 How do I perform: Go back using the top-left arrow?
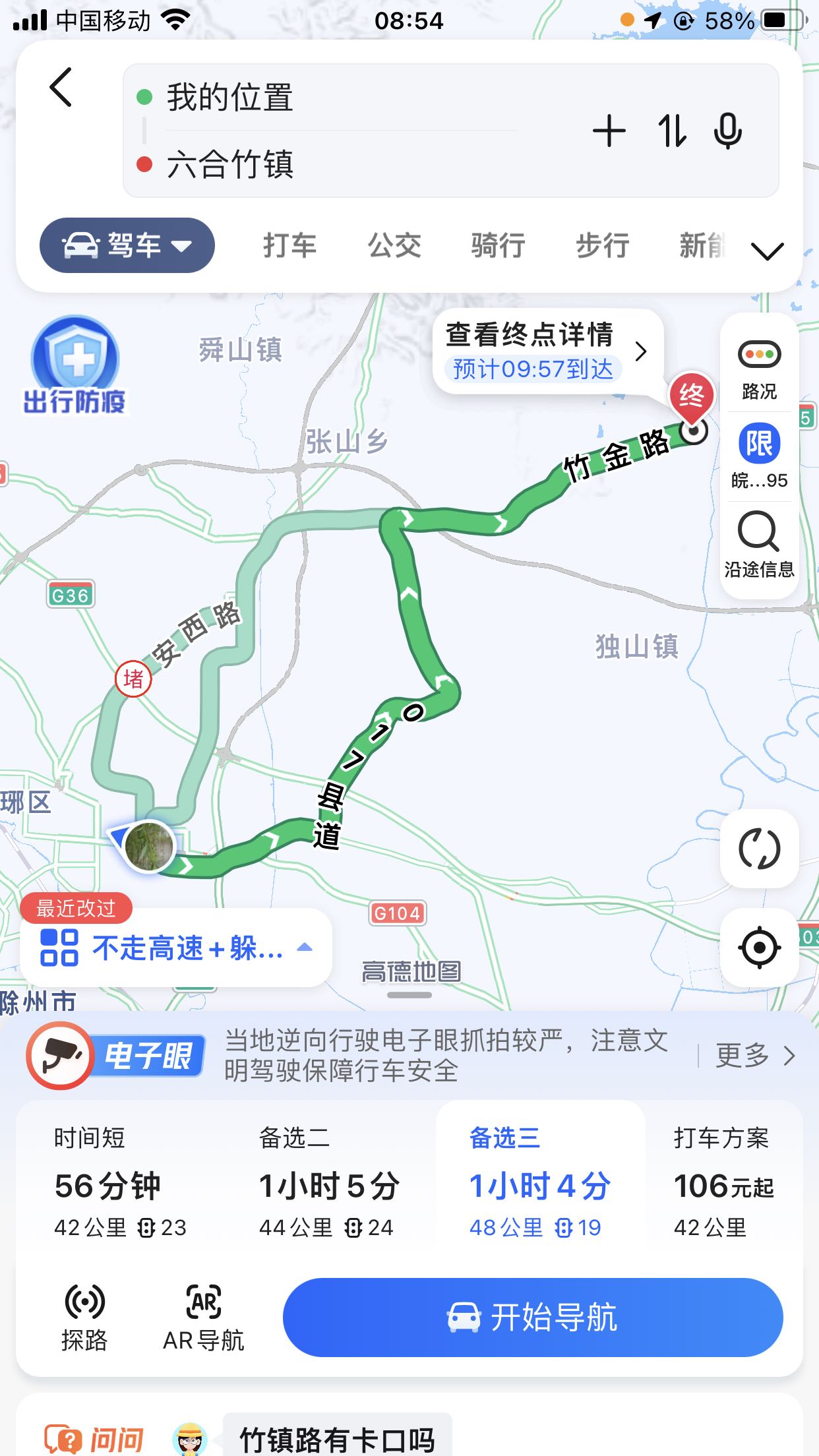[61, 88]
